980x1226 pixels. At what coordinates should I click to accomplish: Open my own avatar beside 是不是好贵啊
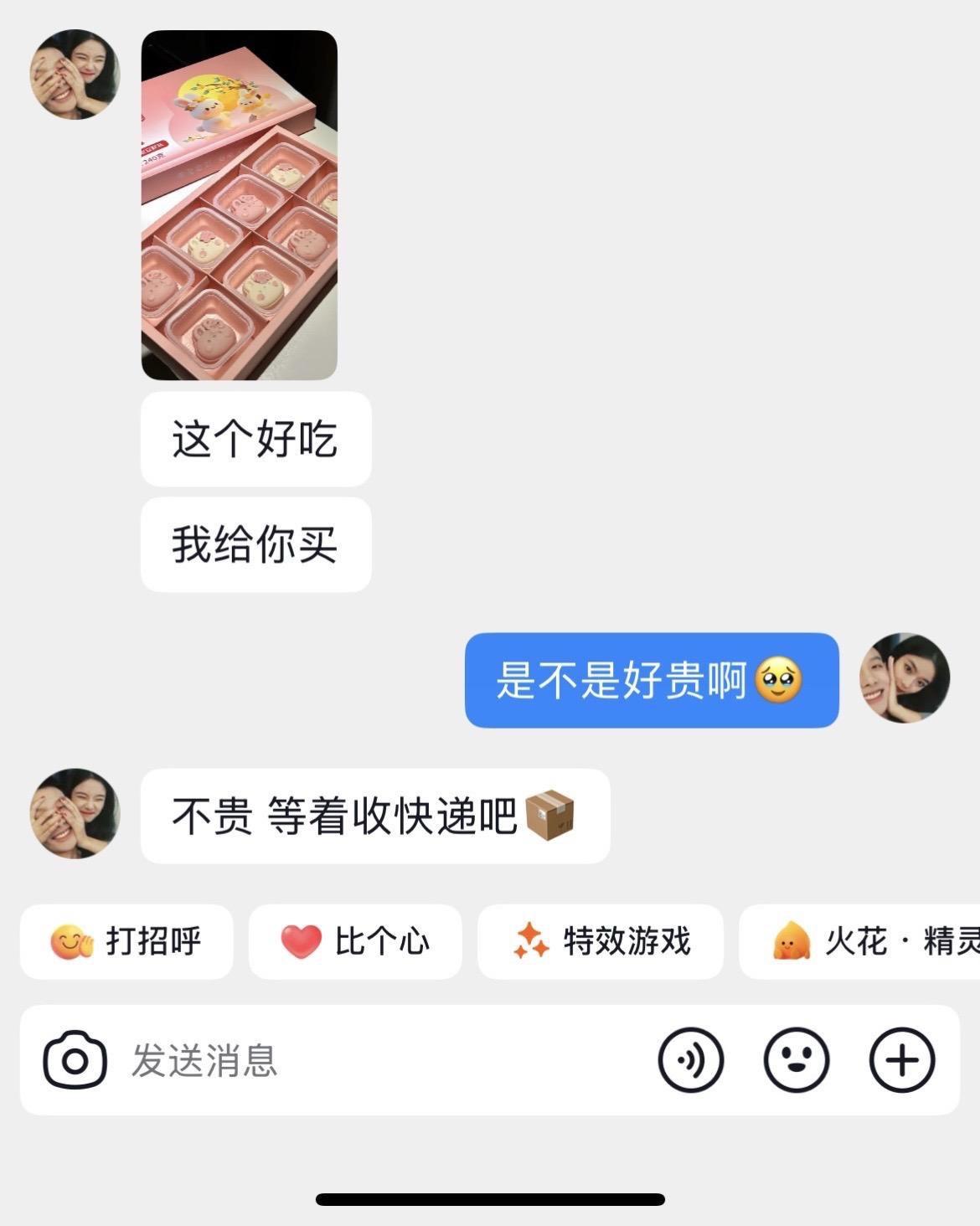click(x=905, y=677)
